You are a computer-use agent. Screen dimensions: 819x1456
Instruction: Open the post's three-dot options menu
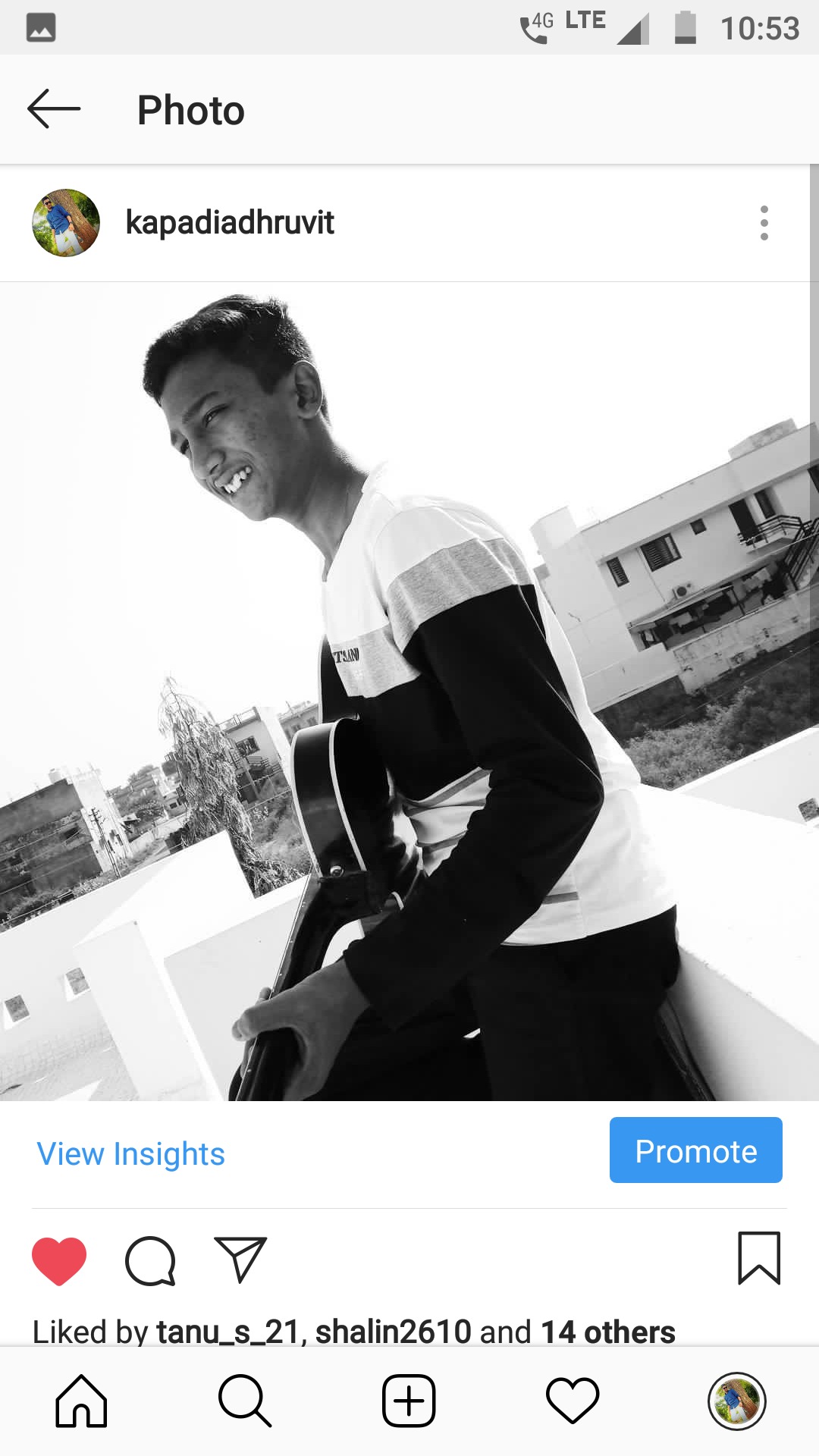click(764, 223)
